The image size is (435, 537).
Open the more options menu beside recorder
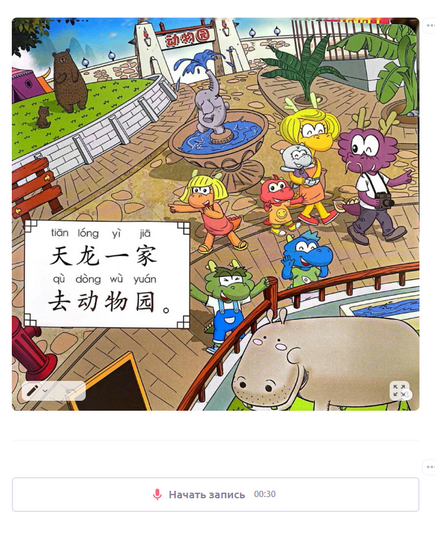(430, 467)
